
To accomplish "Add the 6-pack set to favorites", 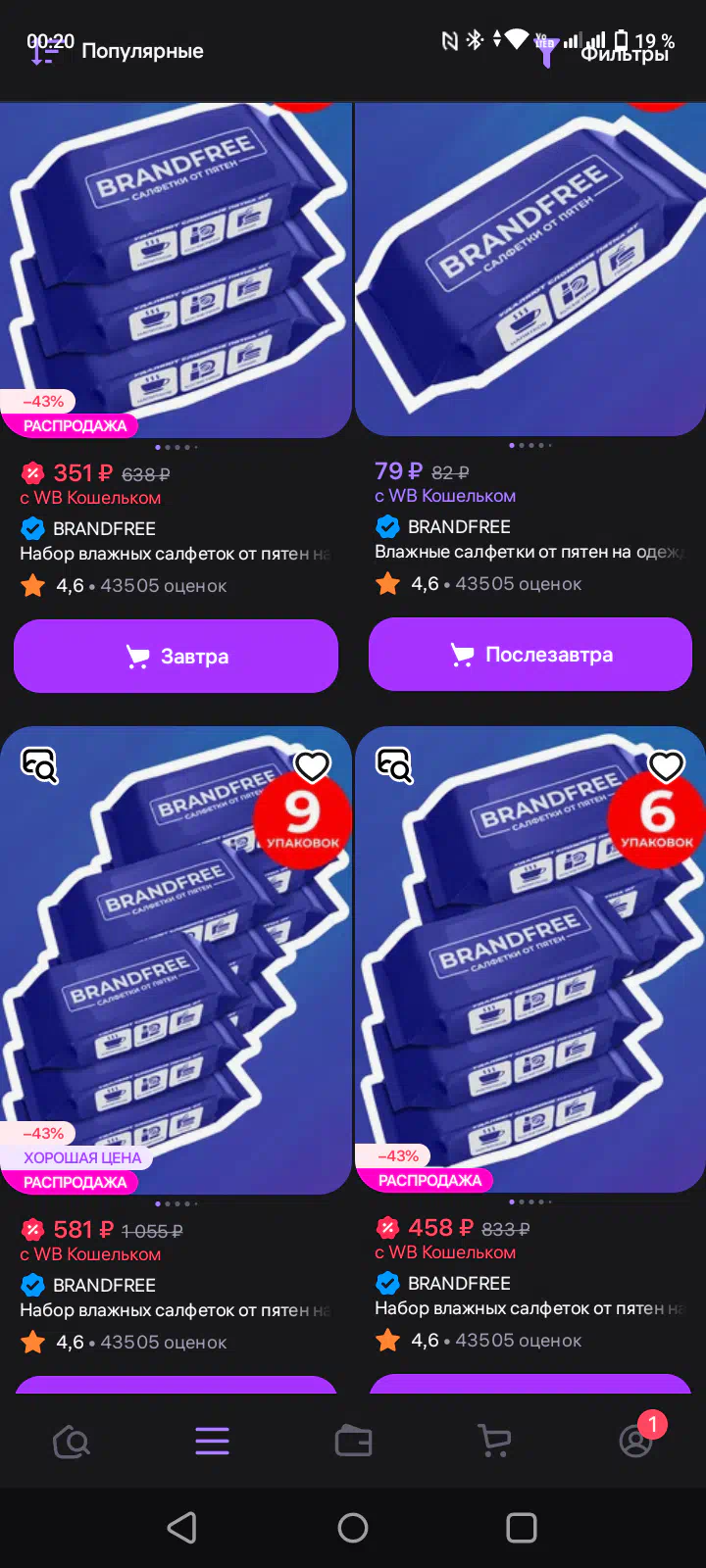I will coord(667,765).
